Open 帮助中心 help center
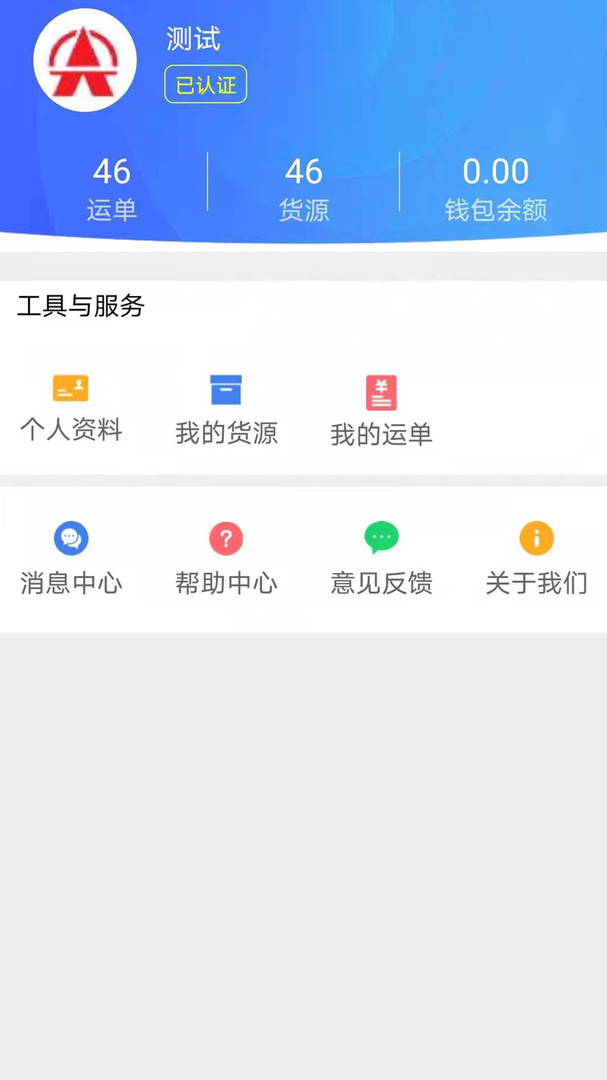Screen dimensions: 607x1080 (226, 558)
